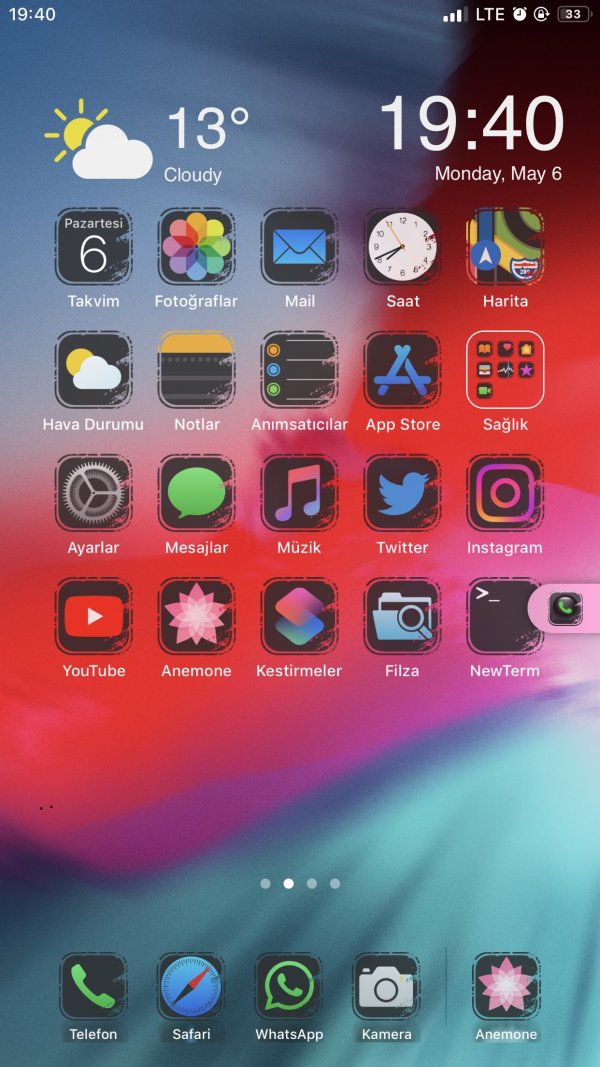The height and width of the screenshot is (1067, 600).
Task: Open the Filza file manager
Action: point(402,616)
